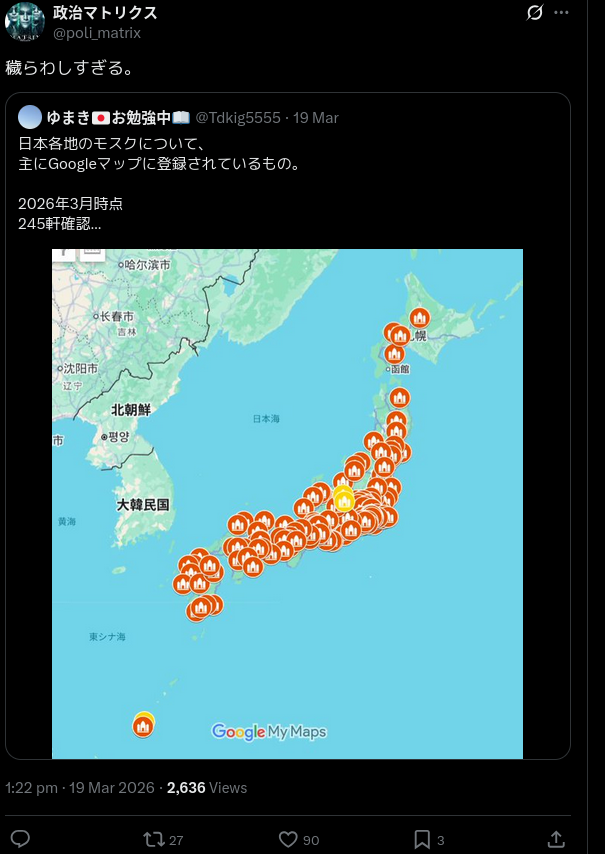Screen dimensions: 605x854
Task: Open the 1:22 pm timestamp link
Action: pyautogui.click(x=32, y=788)
